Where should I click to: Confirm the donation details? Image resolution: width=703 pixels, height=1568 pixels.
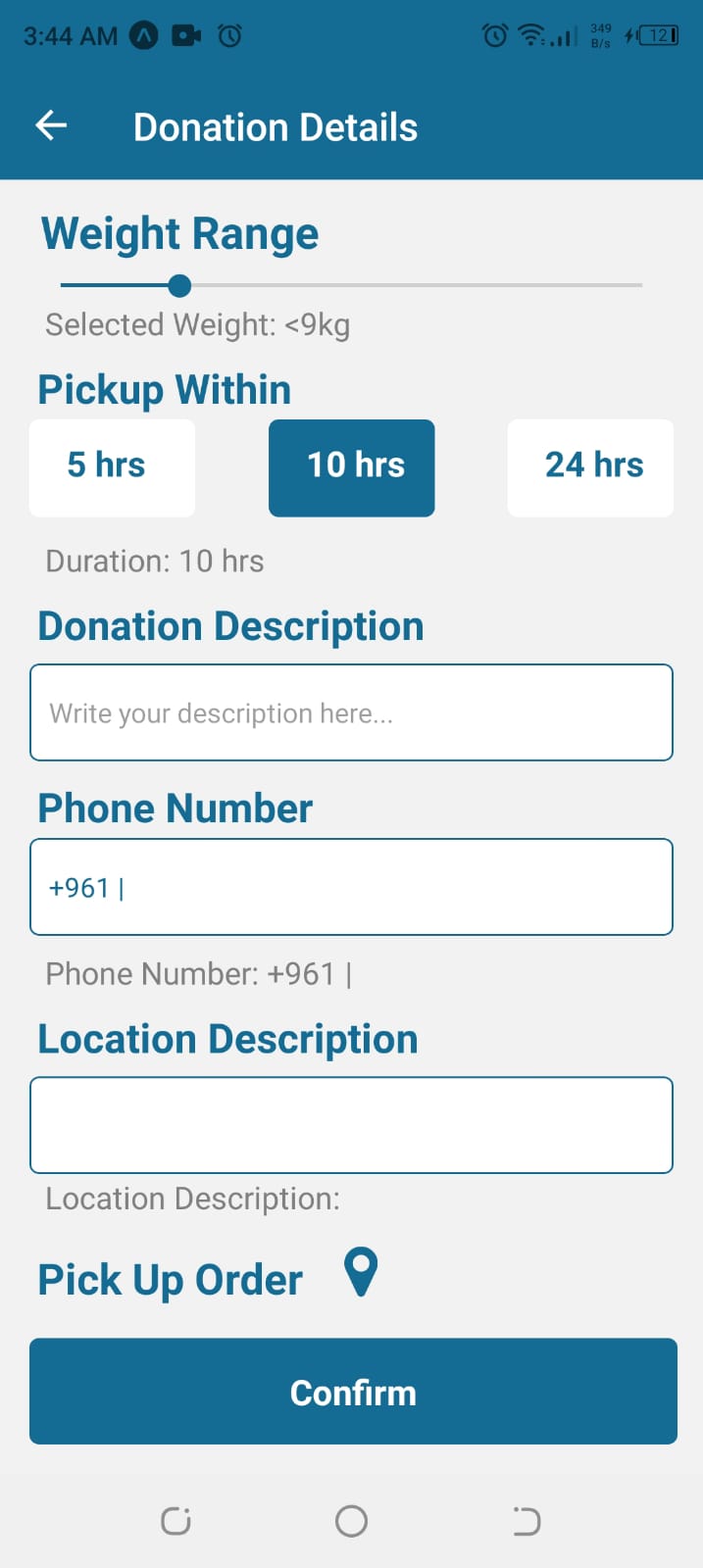[353, 1392]
